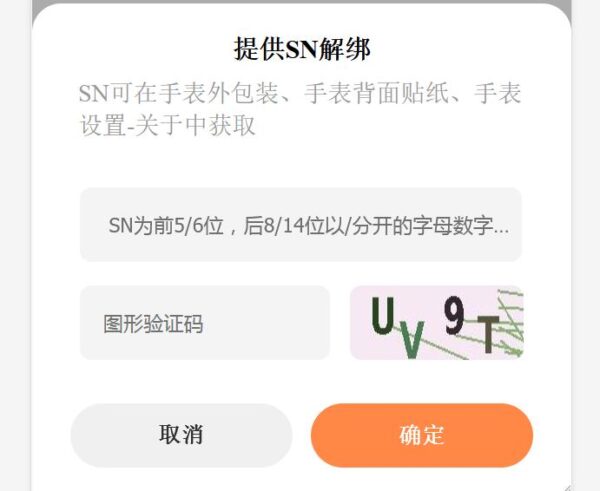Tap 取消 to cancel unbinding

click(181, 435)
